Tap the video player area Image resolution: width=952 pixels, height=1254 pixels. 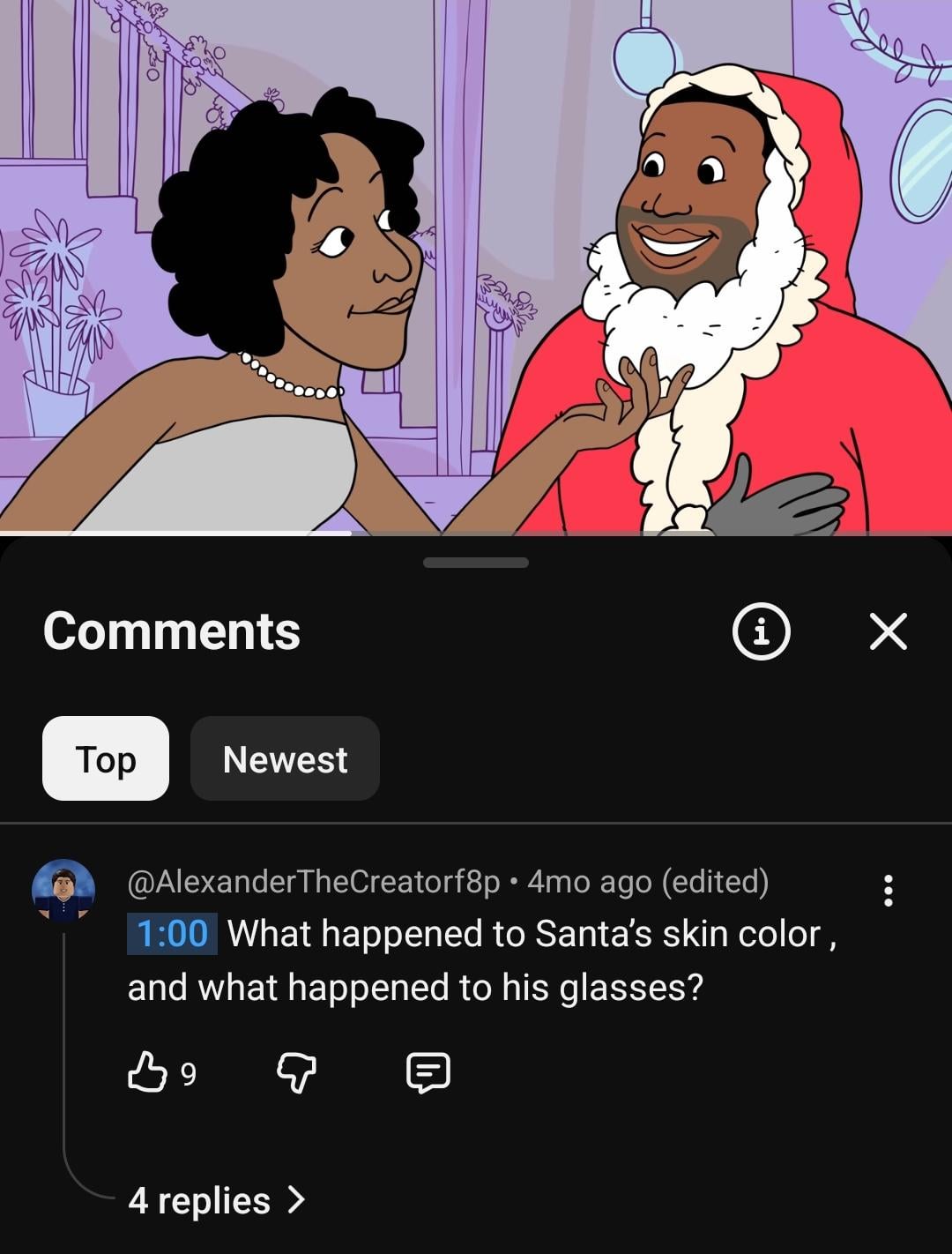pos(476,266)
